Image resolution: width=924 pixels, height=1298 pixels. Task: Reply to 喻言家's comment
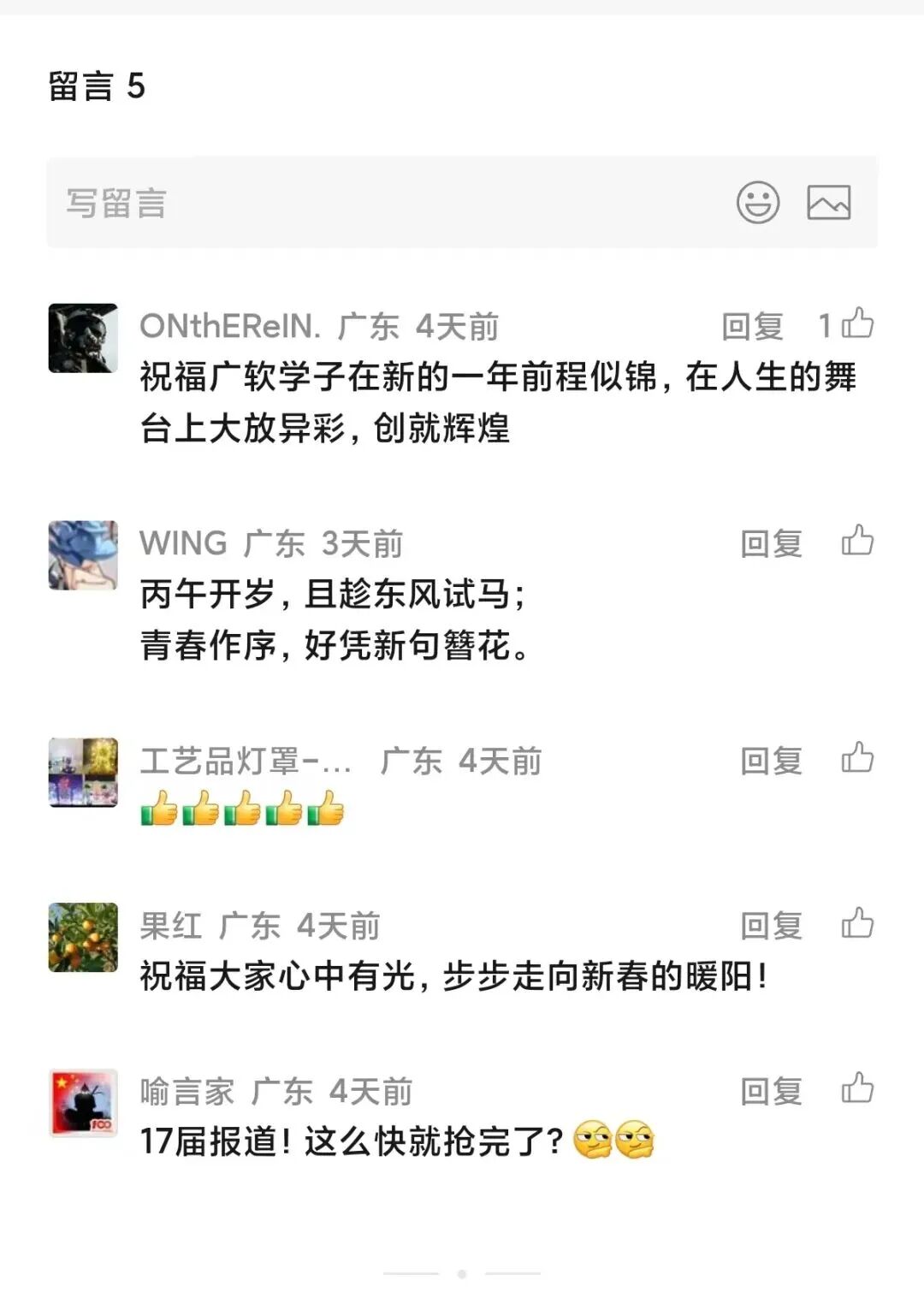(771, 1091)
